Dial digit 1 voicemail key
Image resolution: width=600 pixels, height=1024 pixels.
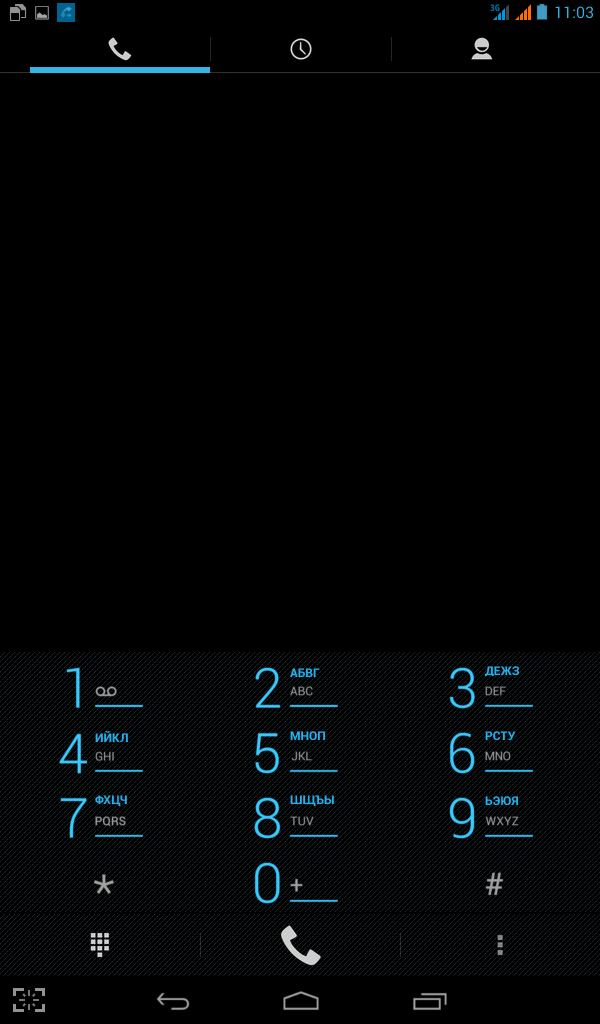click(104, 687)
